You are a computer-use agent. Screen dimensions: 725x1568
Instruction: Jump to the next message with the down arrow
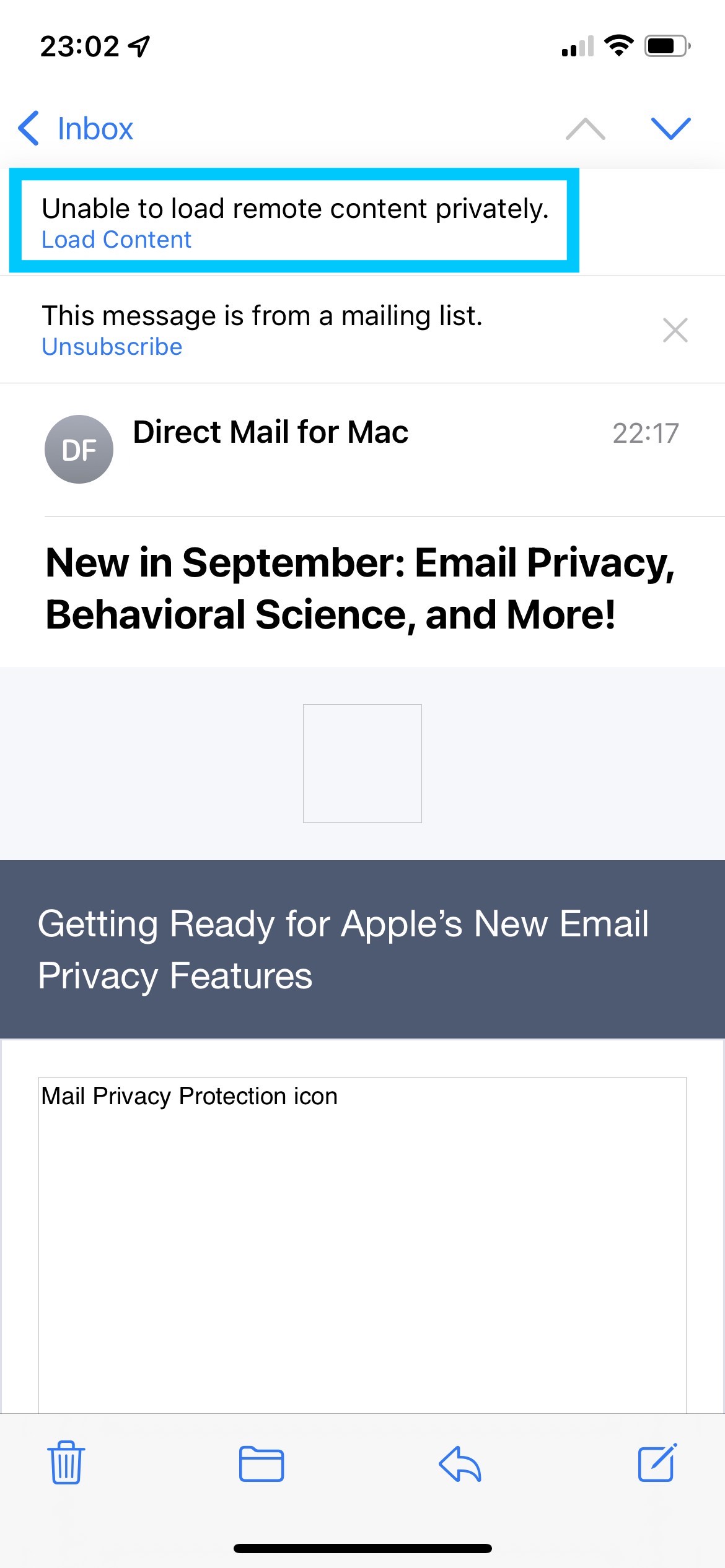[671, 129]
